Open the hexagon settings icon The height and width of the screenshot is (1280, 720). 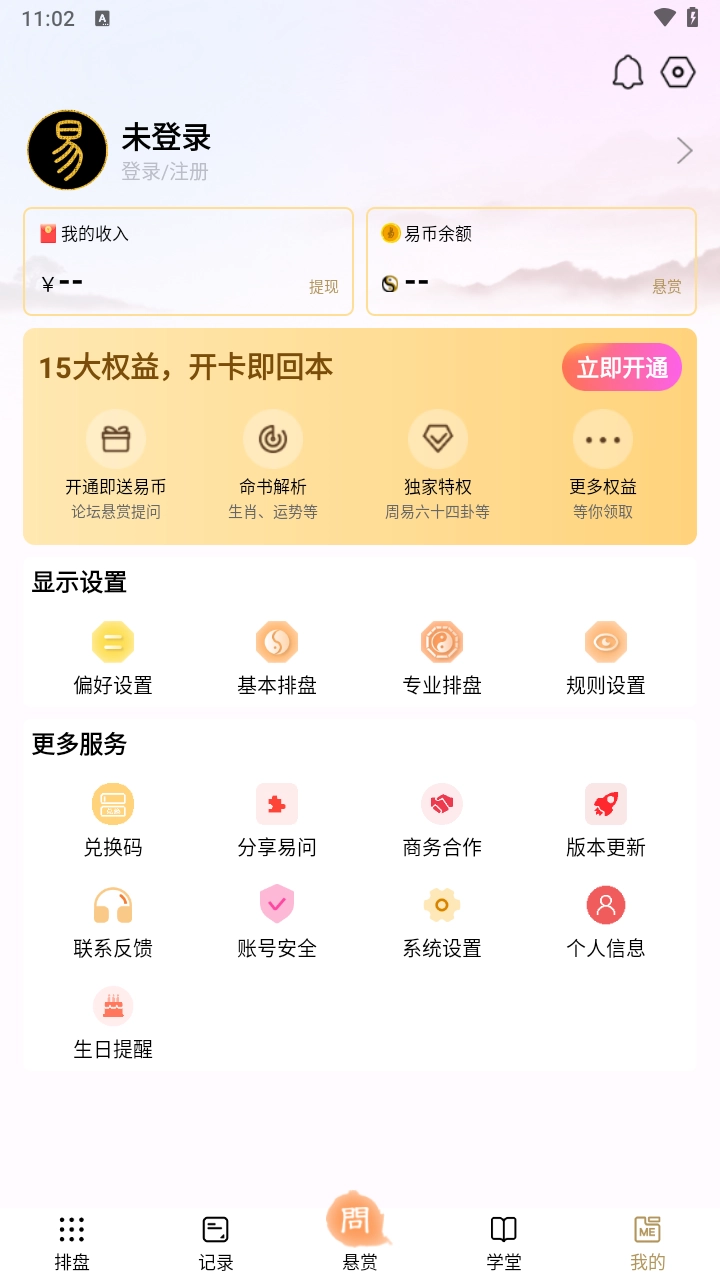pyautogui.click(x=678, y=72)
